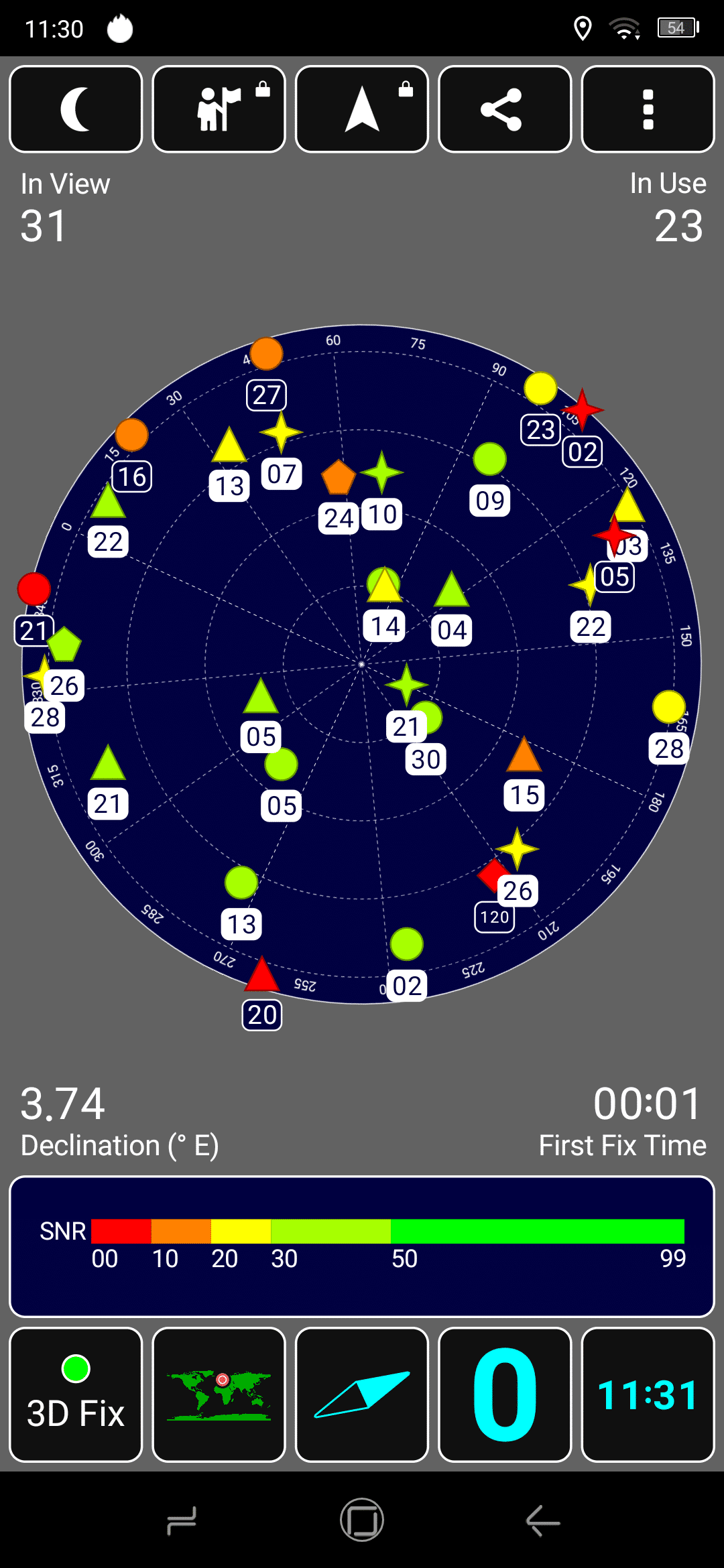Screen dimensions: 724x1568
Task: Open the compass needle view
Action: (x=362, y=1394)
